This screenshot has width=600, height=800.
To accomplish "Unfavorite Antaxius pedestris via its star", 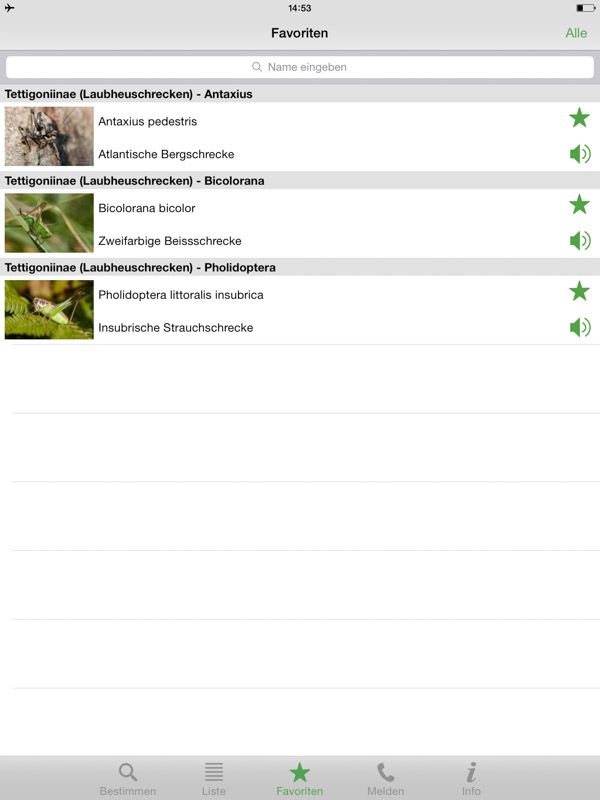I will tap(579, 119).
